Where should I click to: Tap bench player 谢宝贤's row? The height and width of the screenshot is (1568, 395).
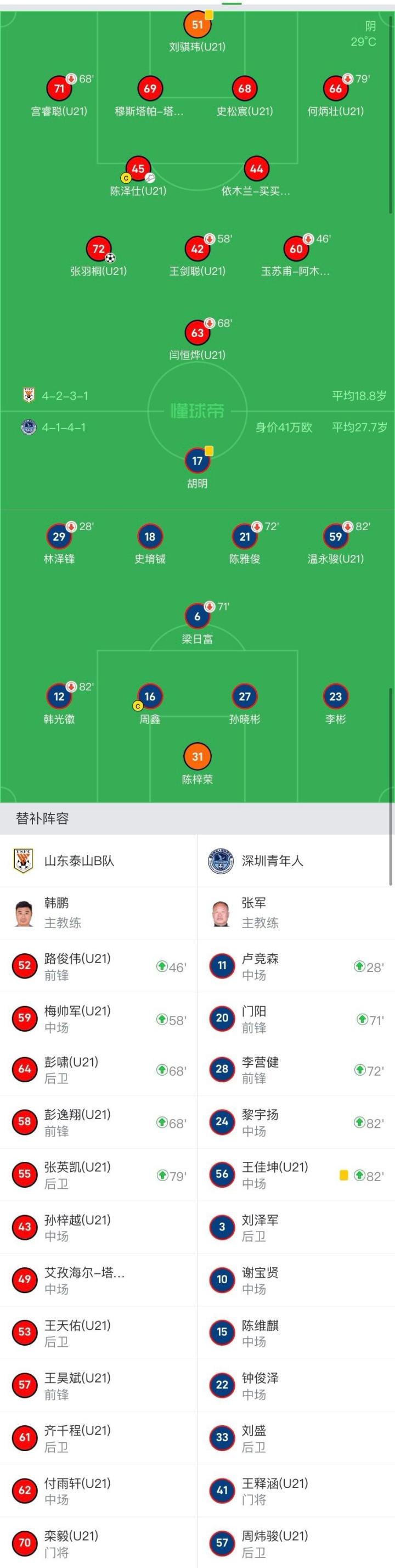tap(296, 1279)
